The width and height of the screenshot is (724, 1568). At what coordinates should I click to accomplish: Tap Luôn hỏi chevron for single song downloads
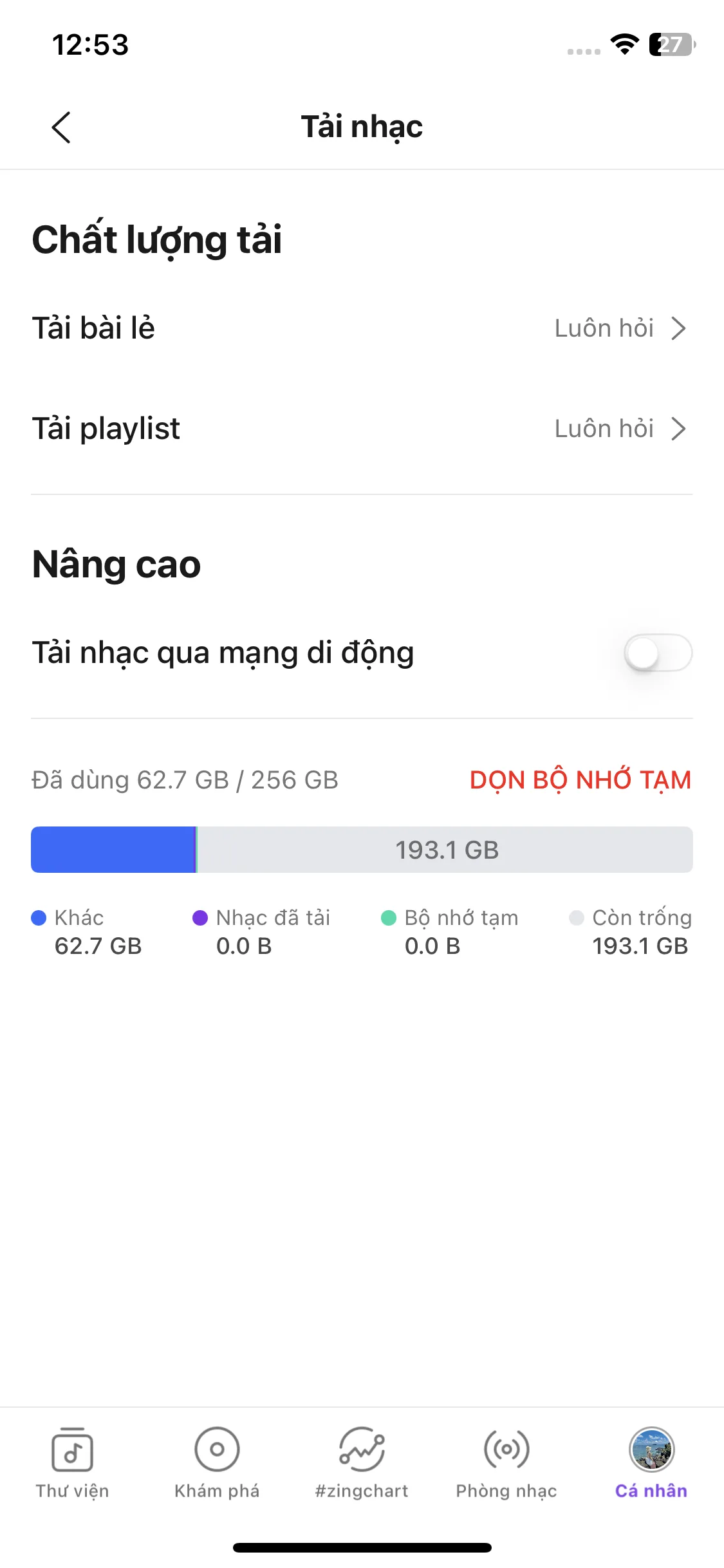[678, 328]
